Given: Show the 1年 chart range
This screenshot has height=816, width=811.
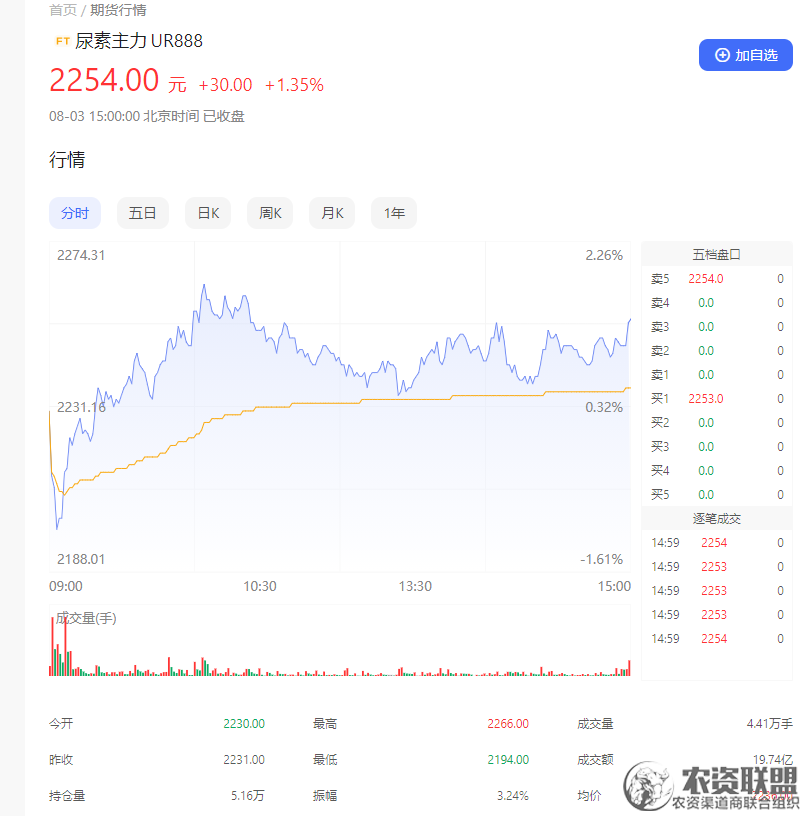Looking at the screenshot, I should tap(394, 213).
